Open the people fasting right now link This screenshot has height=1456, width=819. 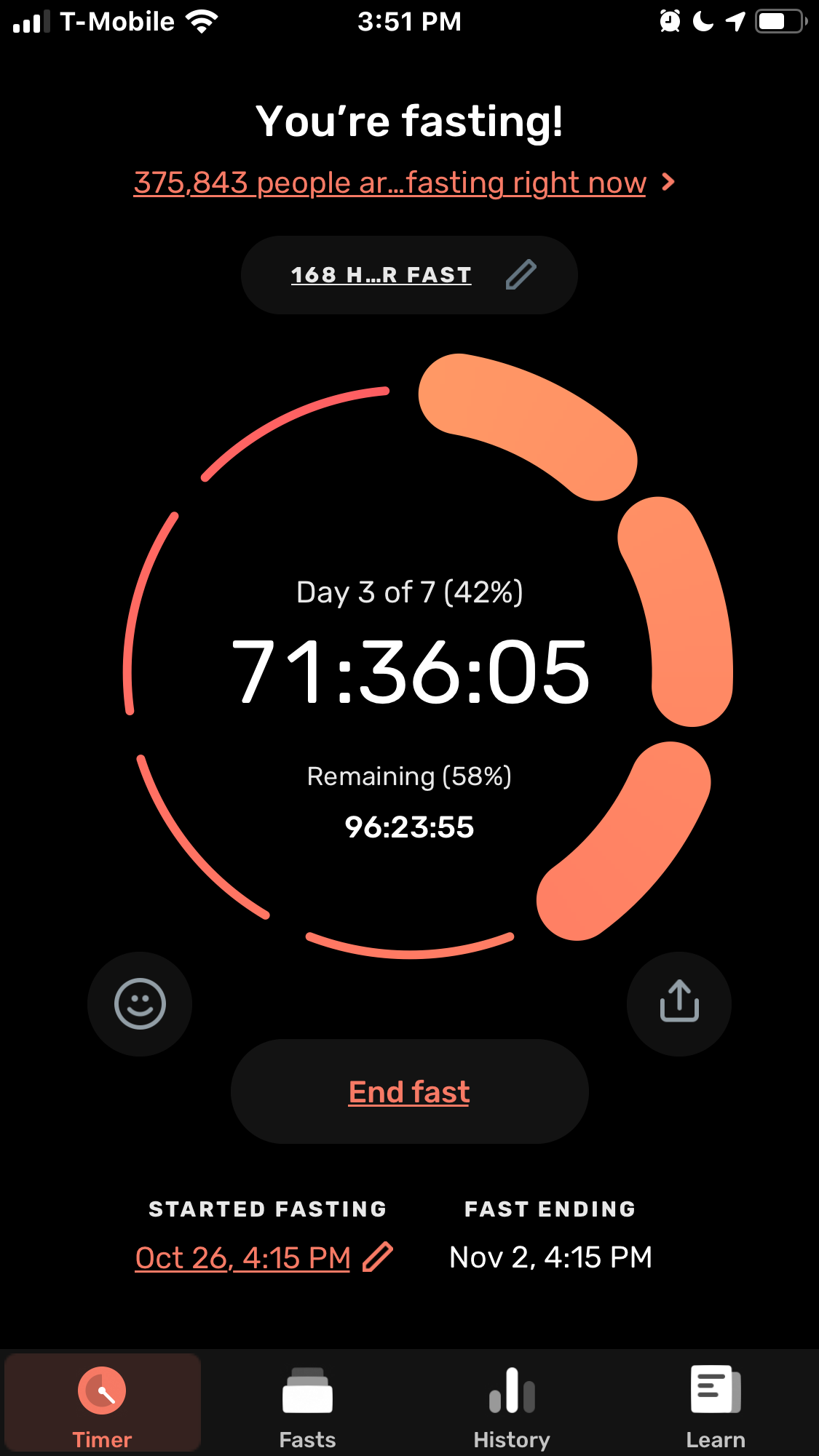405,183
